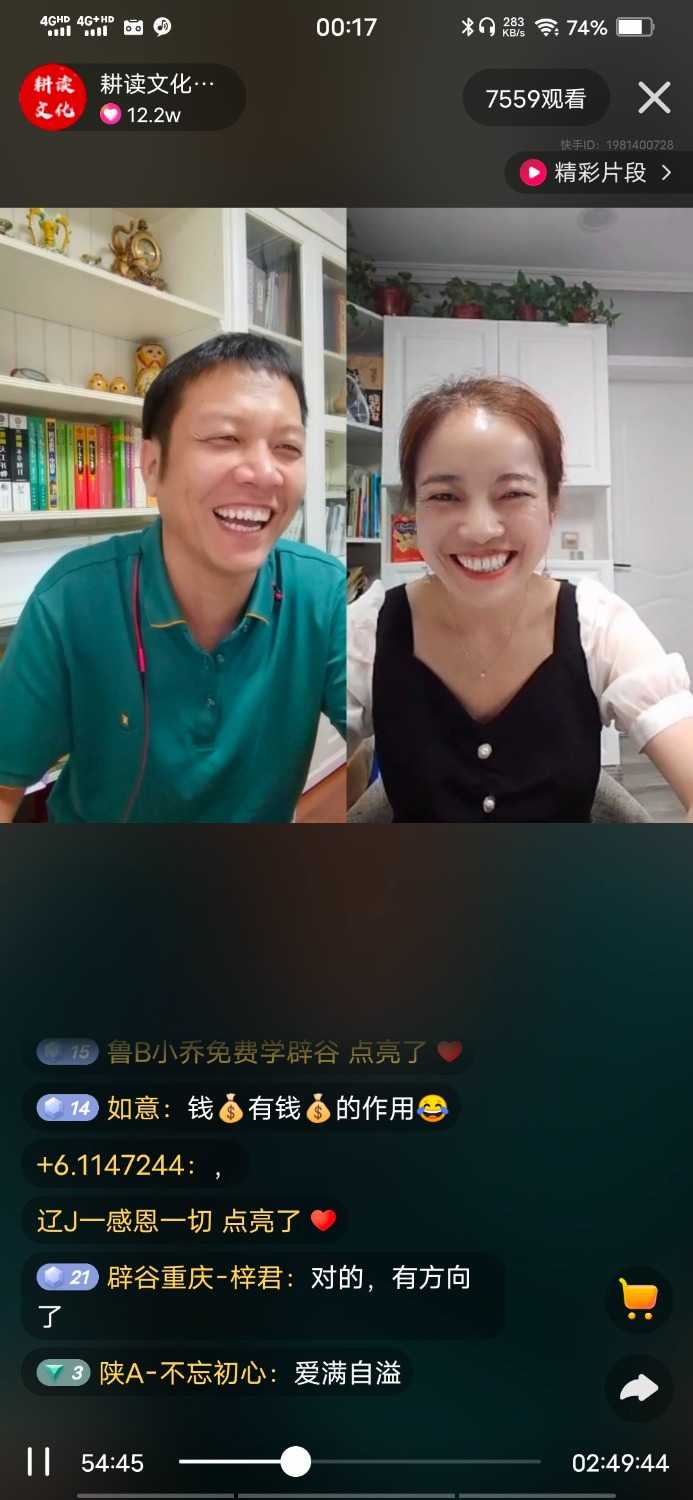Image resolution: width=693 pixels, height=1500 pixels.
Task: Open 精彩片段 highlights
Action: pyautogui.click(x=597, y=172)
